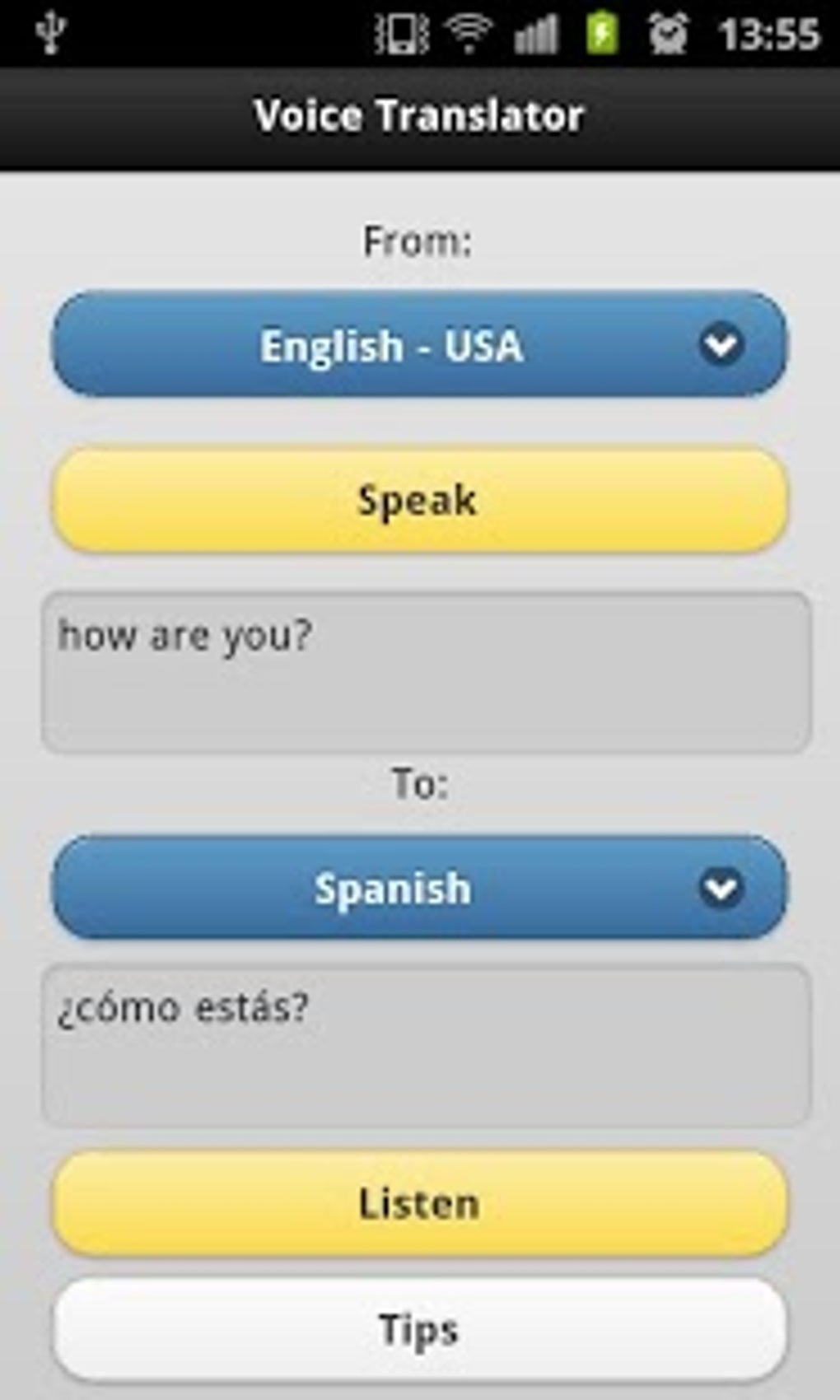Listen to the Spanish translation
This screenshot has height=1400, width=840.
point(420,1203)
